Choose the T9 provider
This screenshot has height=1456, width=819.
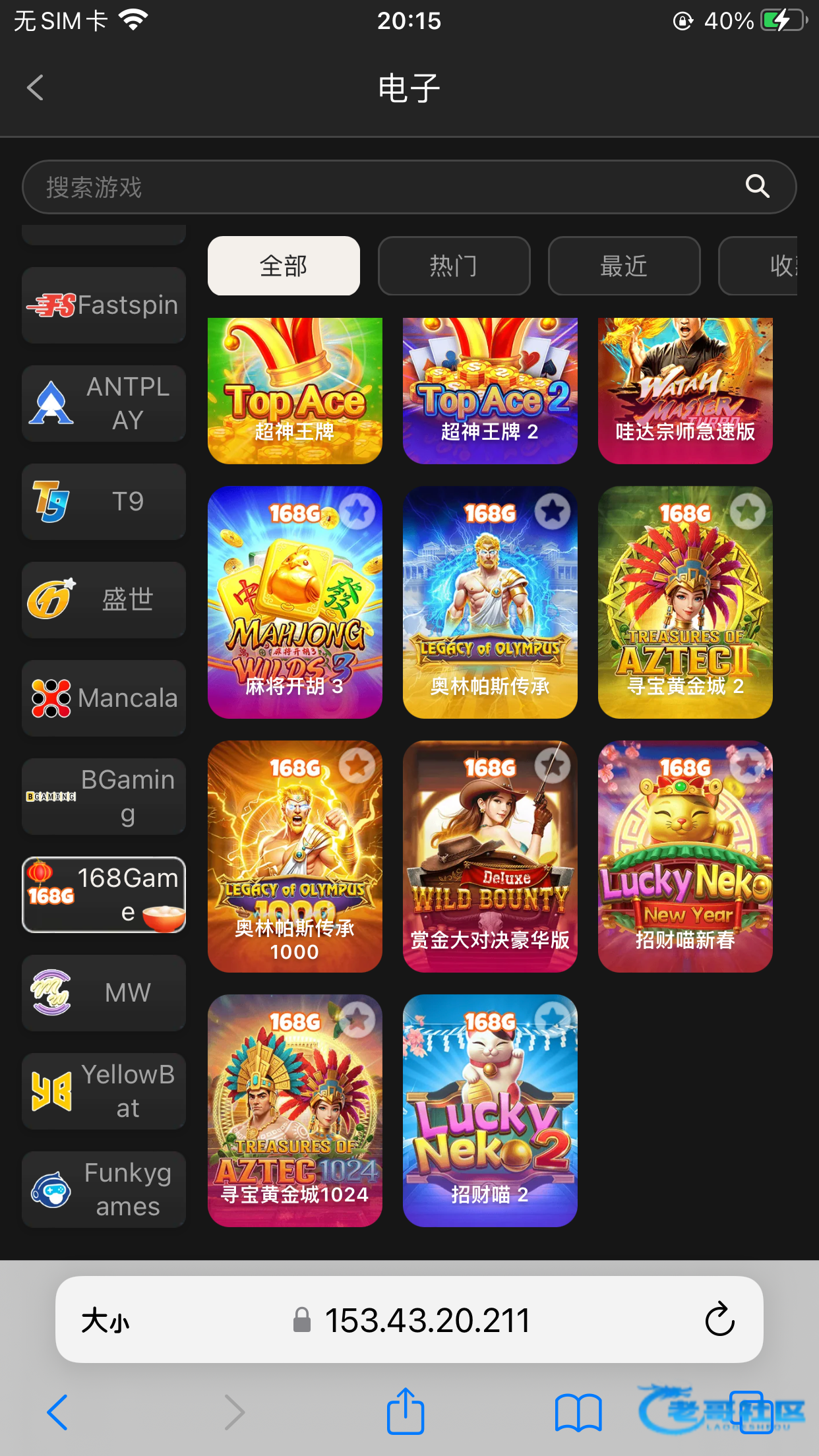pyautogui.click(x=104, y=501)
